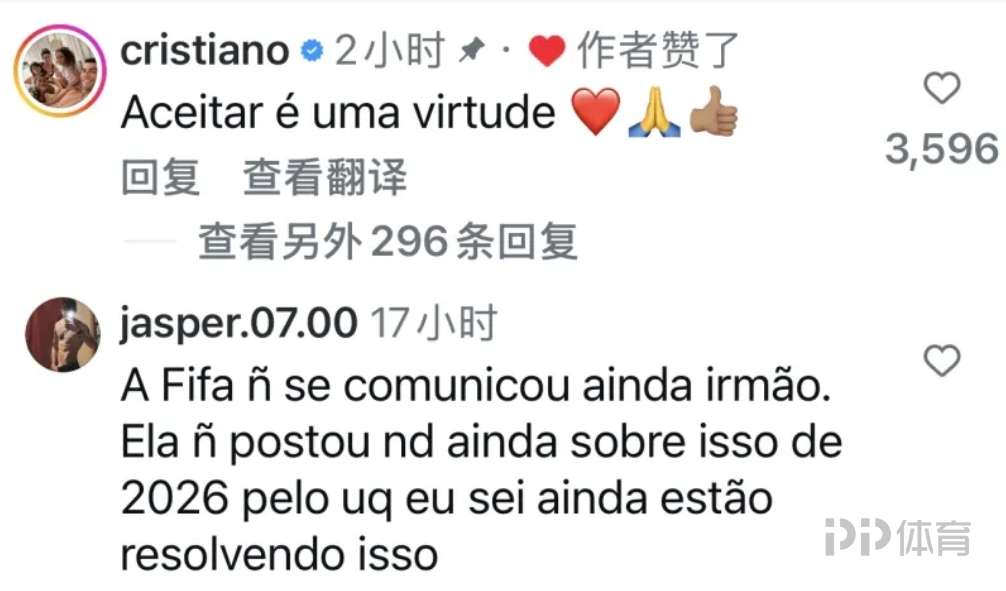Tap the jasper.07.00 username
This screenshot has height=591, width=1006.
click(x=238, y=323)
